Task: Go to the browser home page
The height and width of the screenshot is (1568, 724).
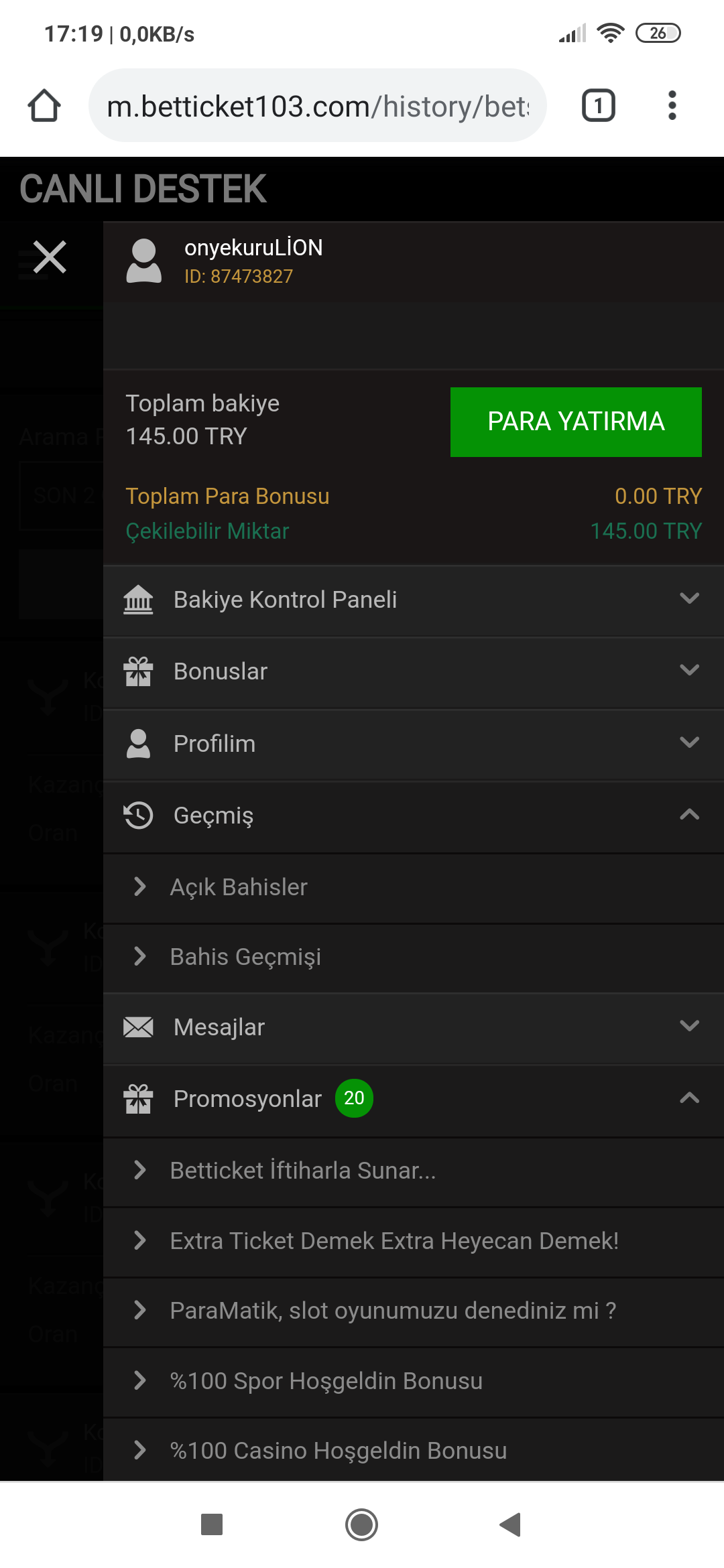Action: tap(44, 105)
